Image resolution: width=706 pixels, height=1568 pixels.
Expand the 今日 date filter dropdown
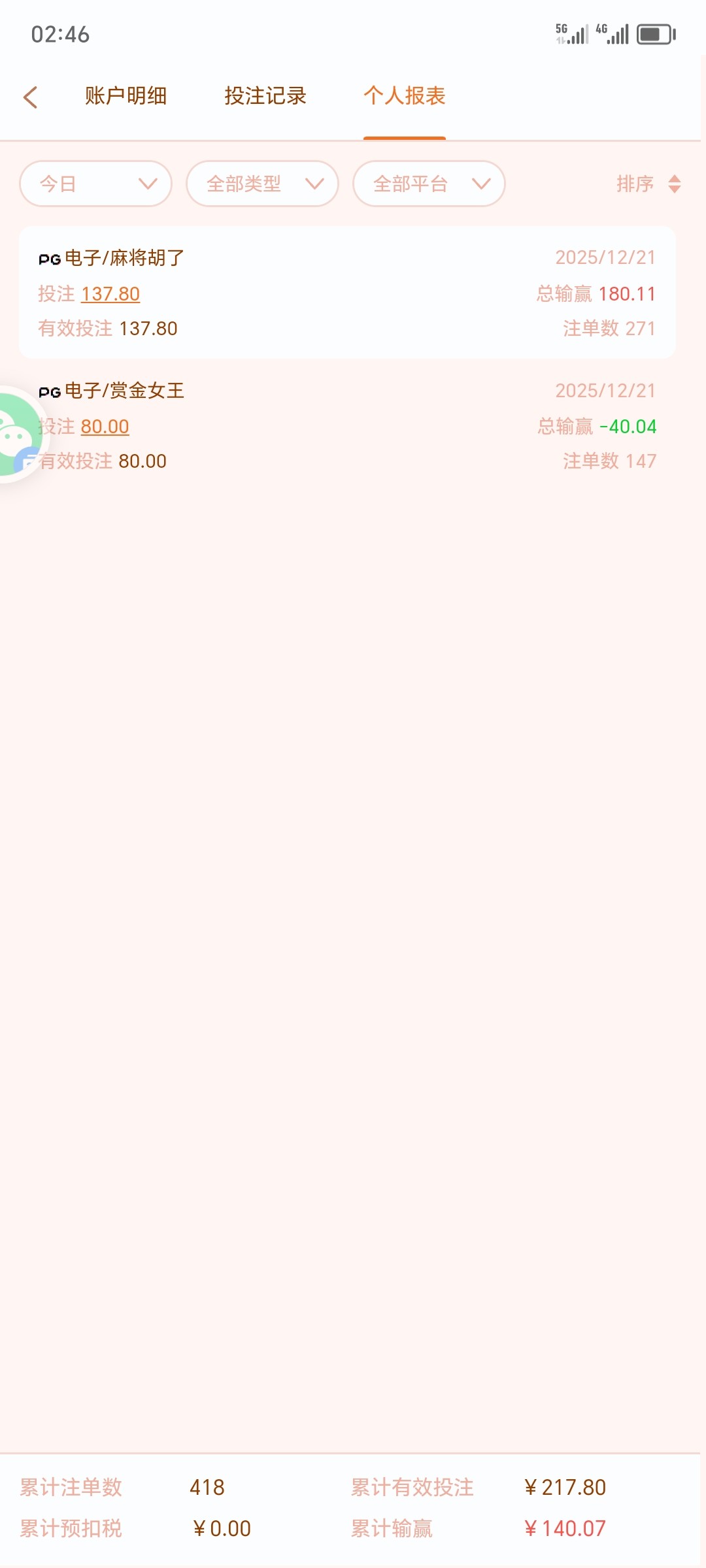coord(96,184)
